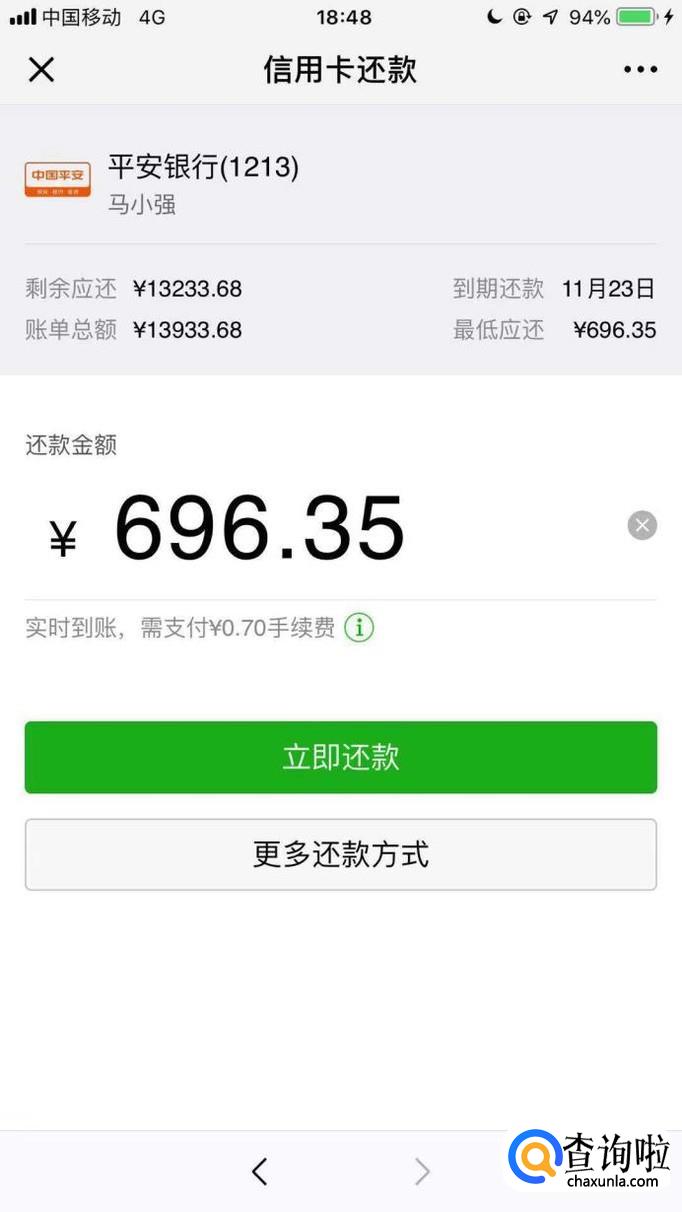The width and height of the screenshot is (682, 1212).
Task: Open 更多还款方式 for more repayment options
Action: [x=340, y=855]
